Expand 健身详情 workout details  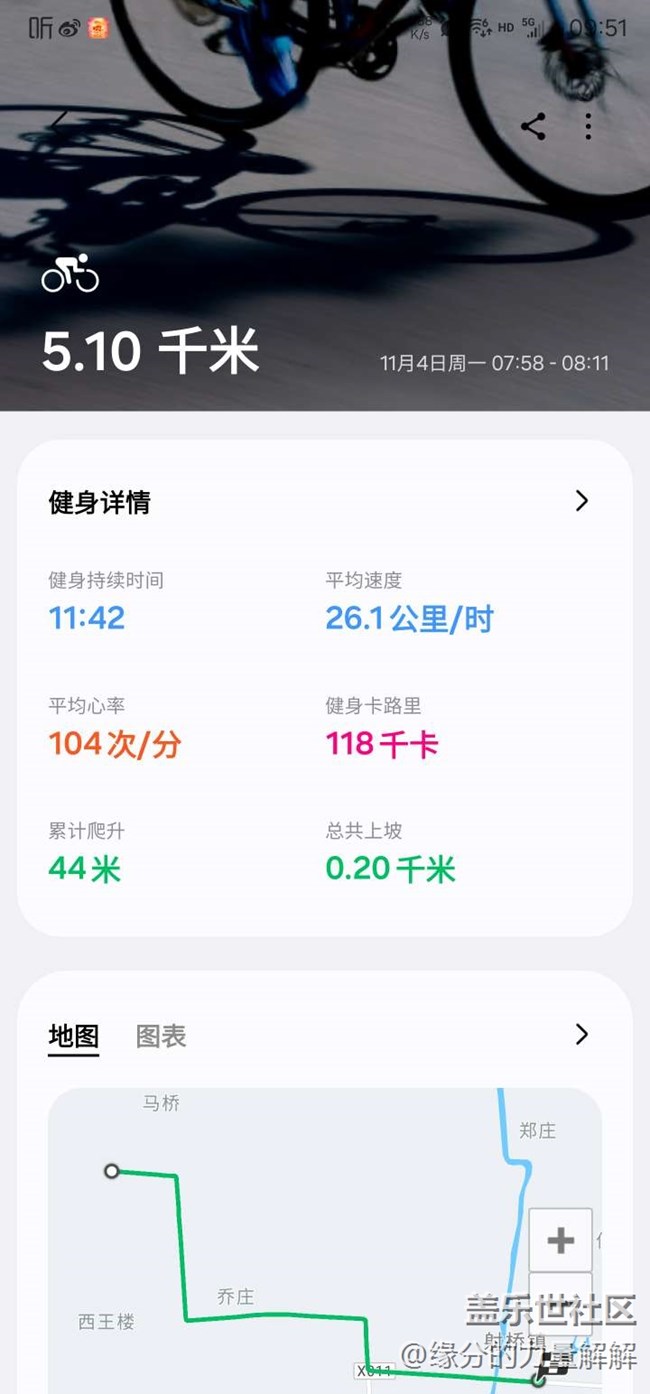tap(582, 501)
